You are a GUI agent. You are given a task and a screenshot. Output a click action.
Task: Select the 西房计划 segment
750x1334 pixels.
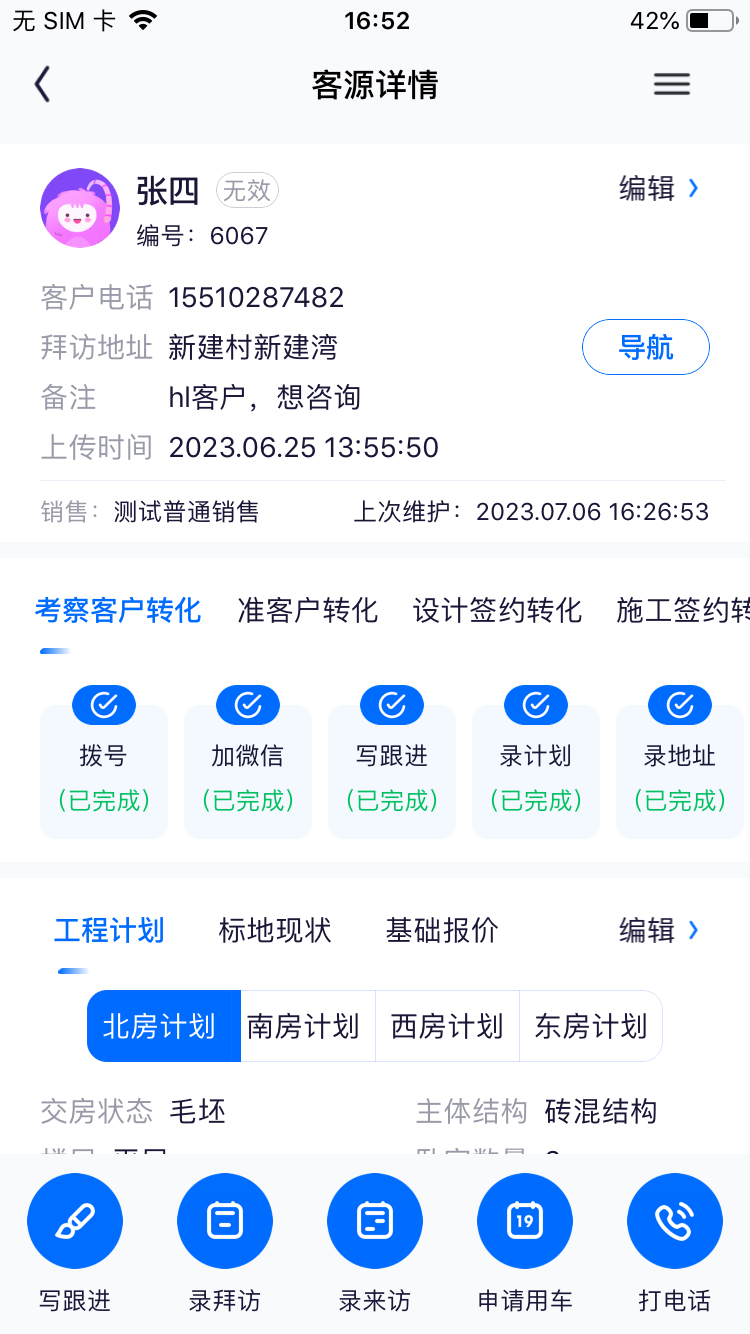pos(447,1026)
